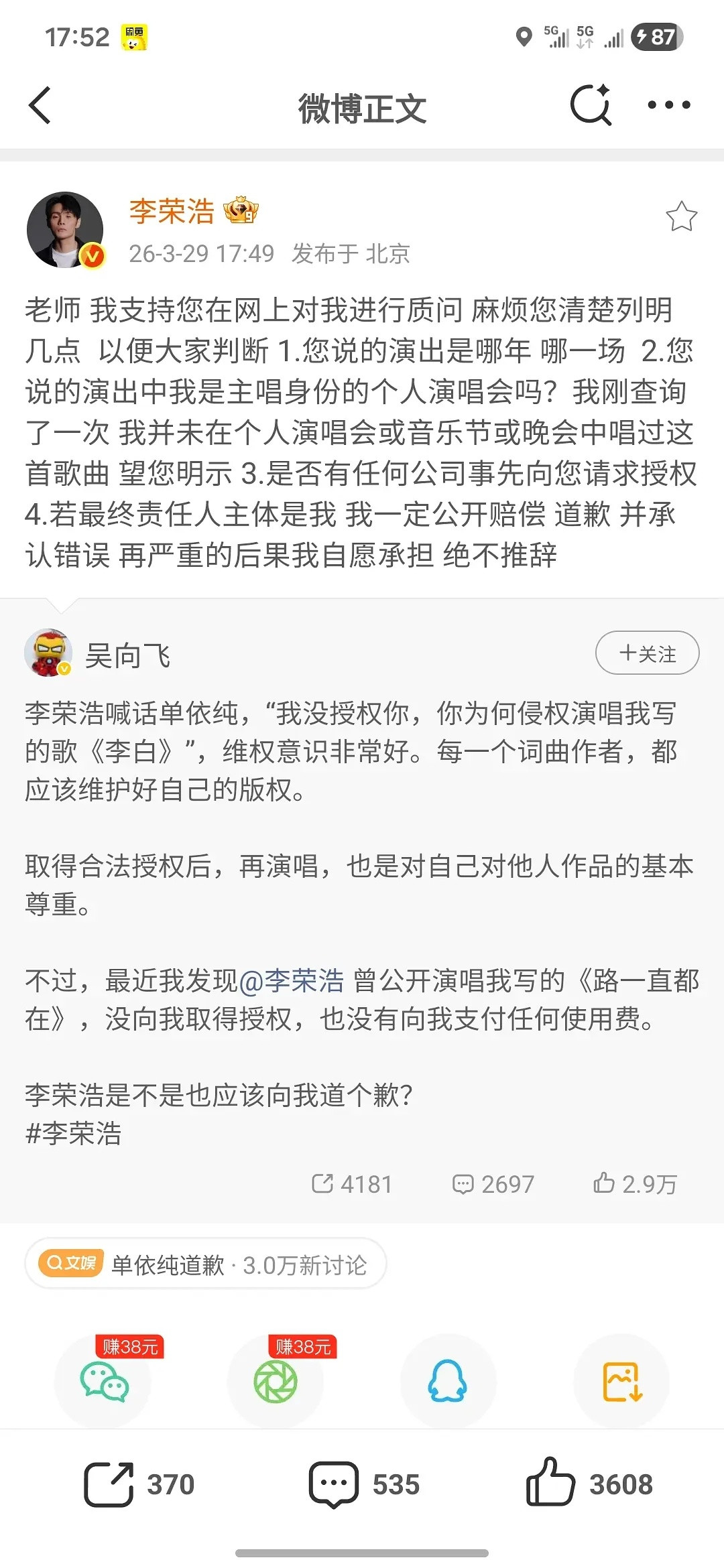Favorite the post using the star
Screen dimensions: 724x1568
(x=682, y=216)
